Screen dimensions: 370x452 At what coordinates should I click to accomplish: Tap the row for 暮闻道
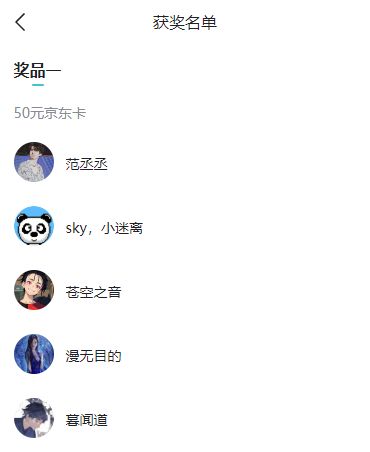[x=185, y=418]
